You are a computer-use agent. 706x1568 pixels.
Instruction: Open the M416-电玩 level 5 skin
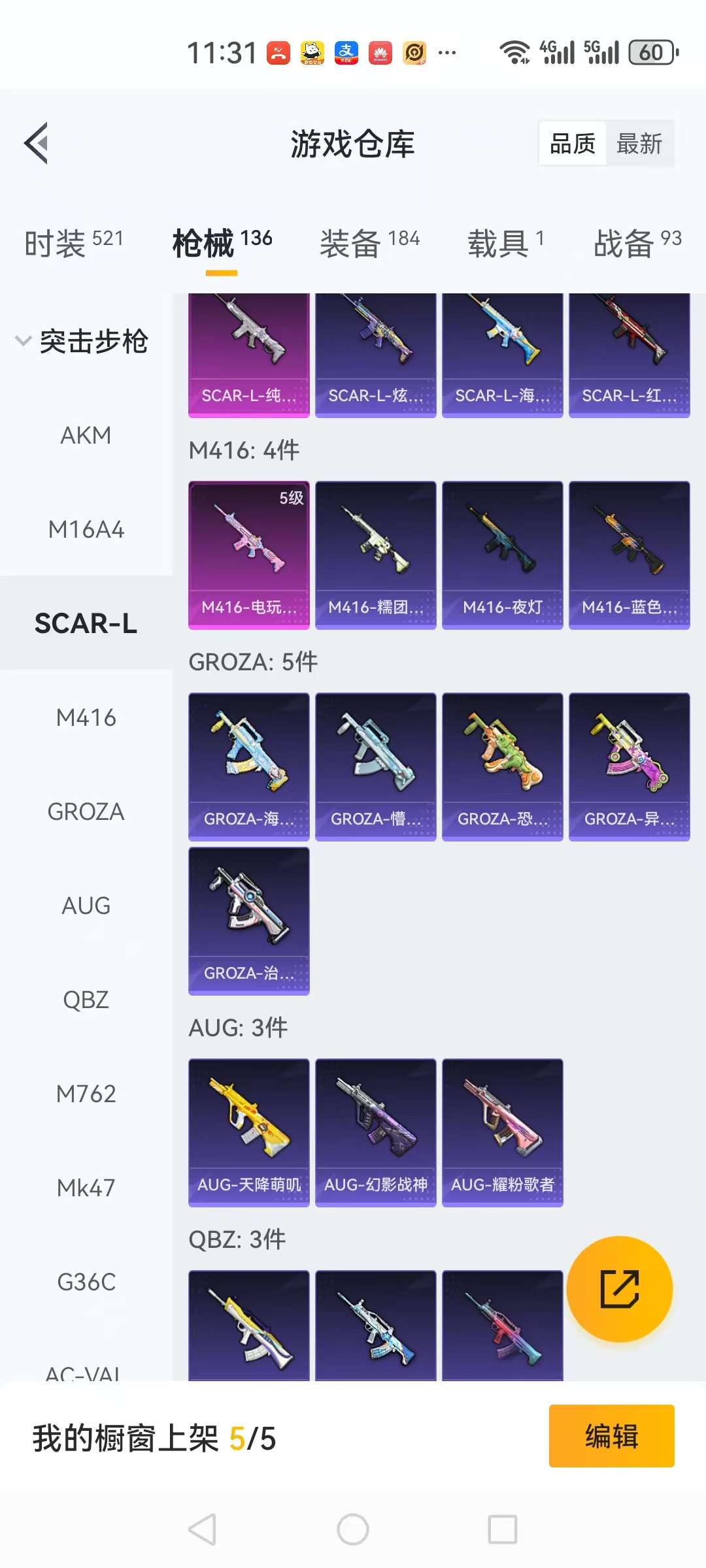click(248, 555)
